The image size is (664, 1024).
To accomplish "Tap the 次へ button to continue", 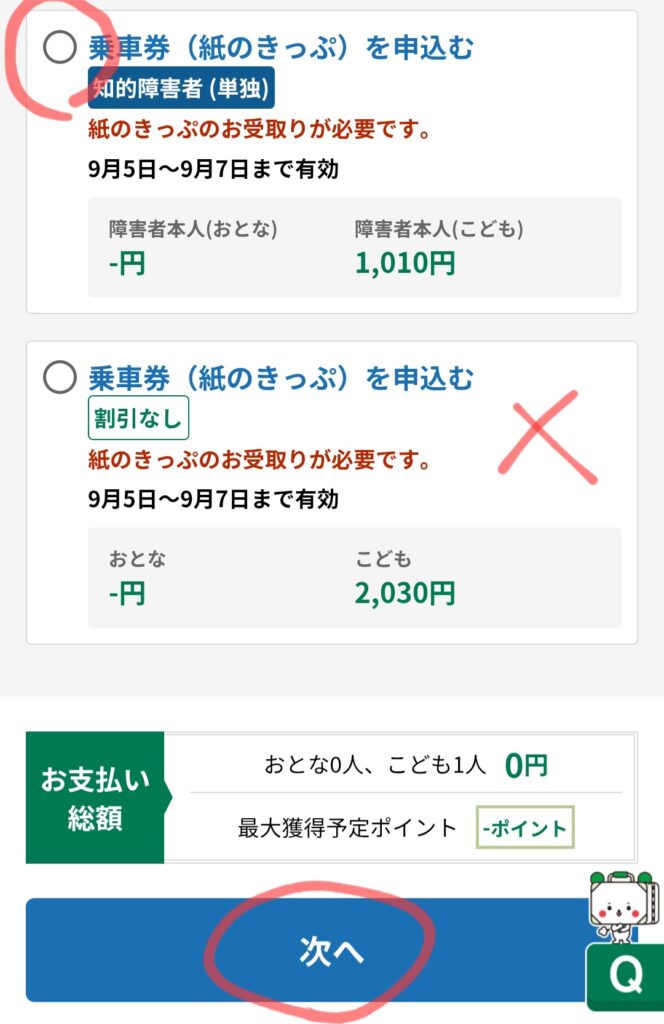I will click(330, 951).
